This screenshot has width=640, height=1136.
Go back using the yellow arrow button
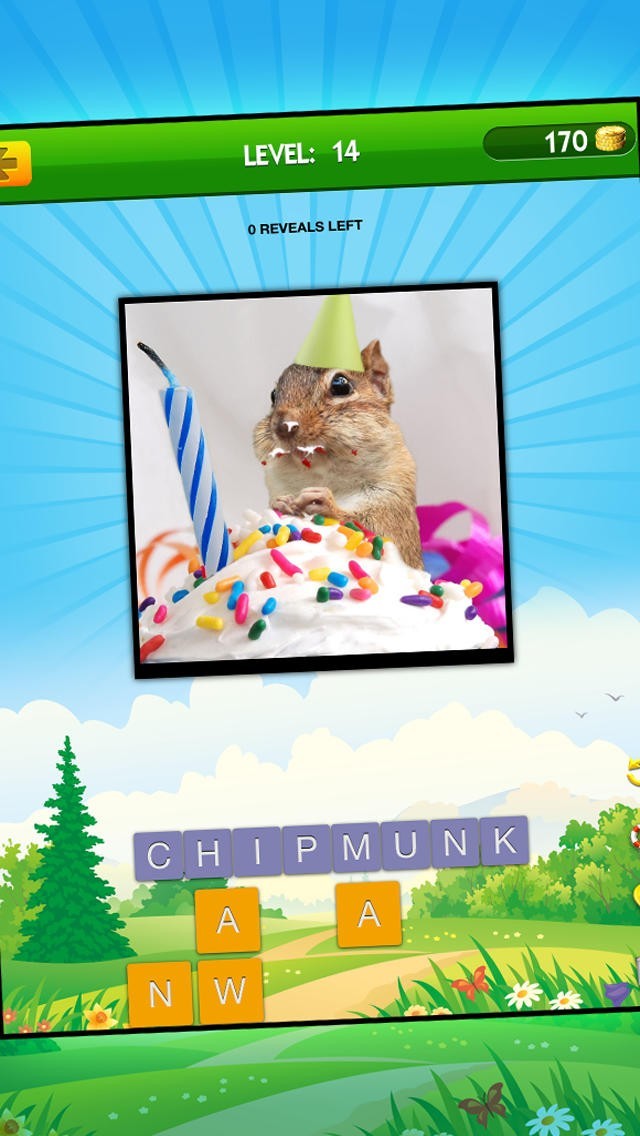tap(14, 164)
